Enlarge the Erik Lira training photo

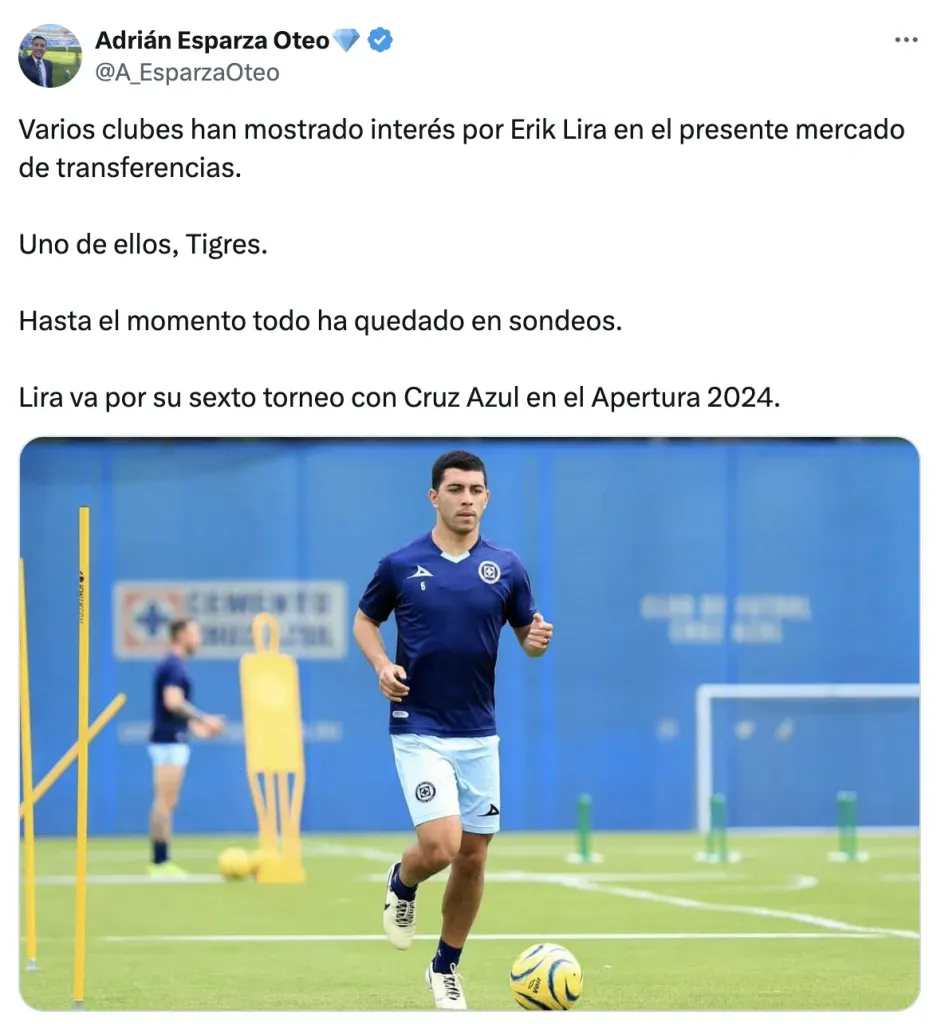coord(469,724)
